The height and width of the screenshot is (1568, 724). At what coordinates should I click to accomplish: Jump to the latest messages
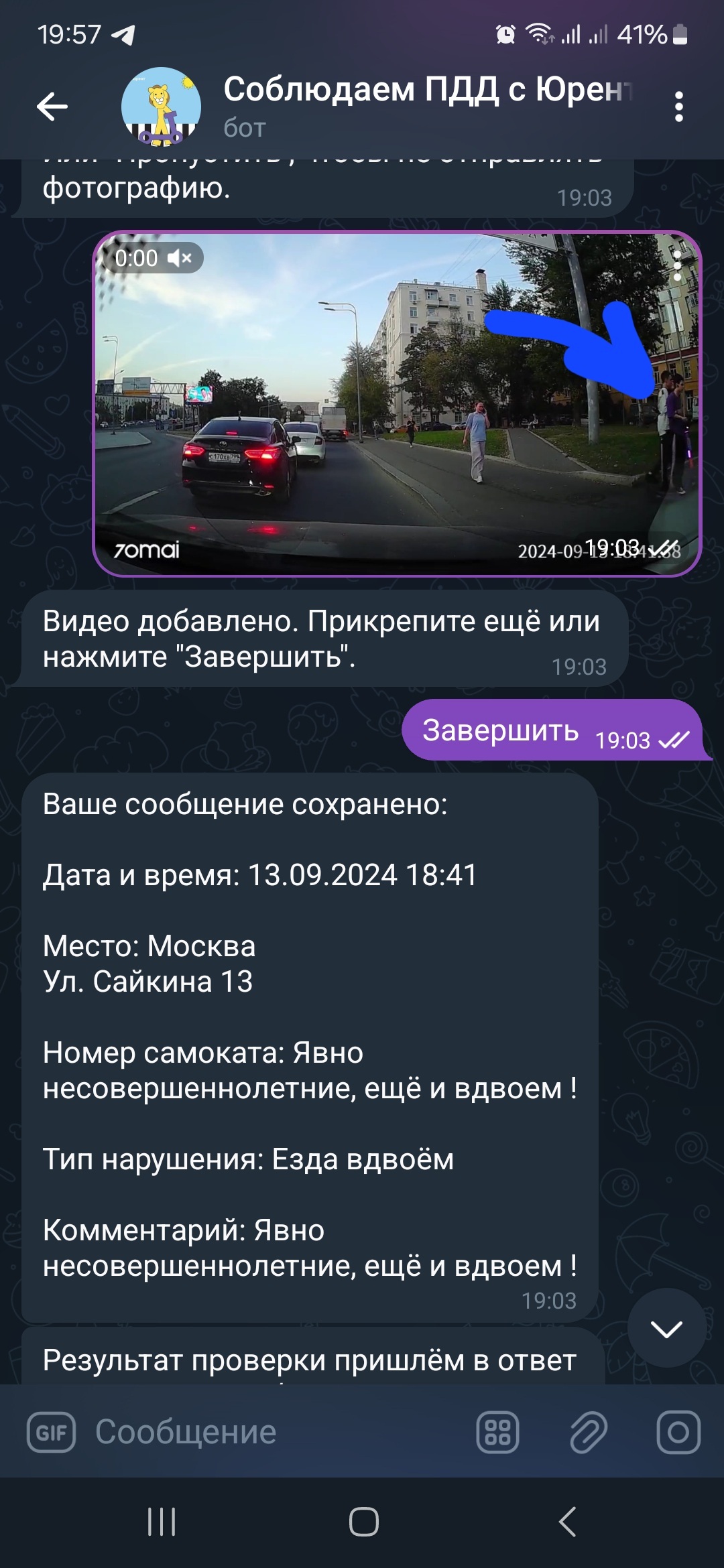click(666, 1329)
